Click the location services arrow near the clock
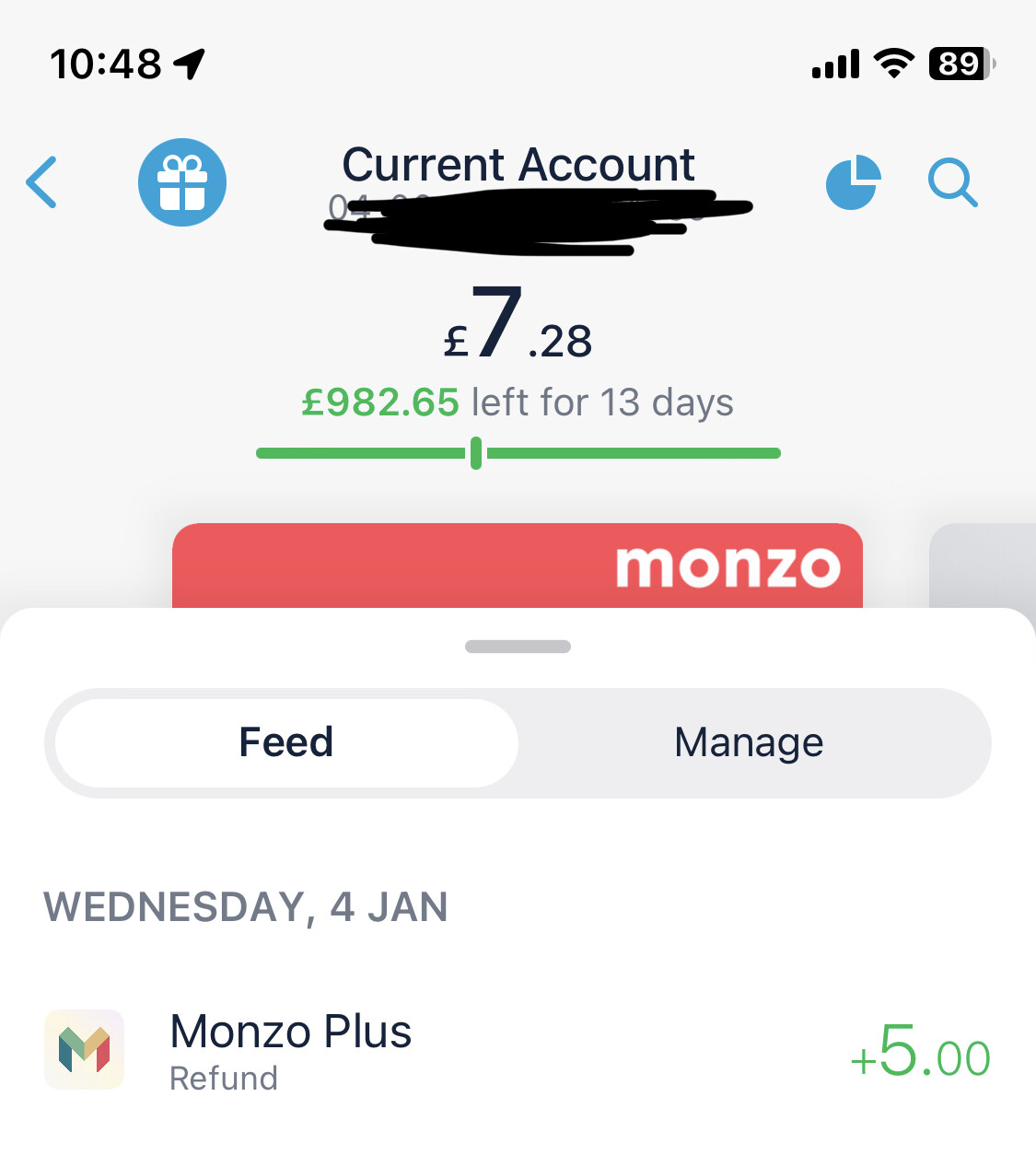Screen dimensions: 1036x1155 (x=189, y=63)
